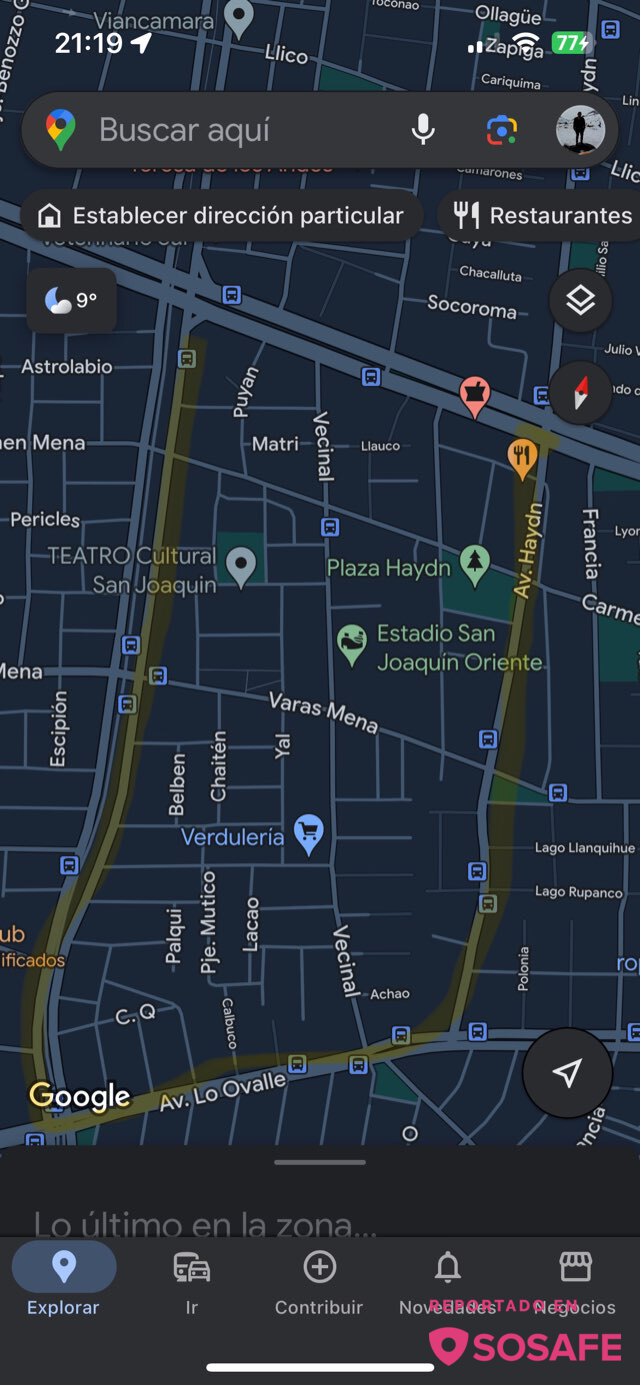
Task: Switch to the Ir tab
Action: click(x=191, y=1280)
